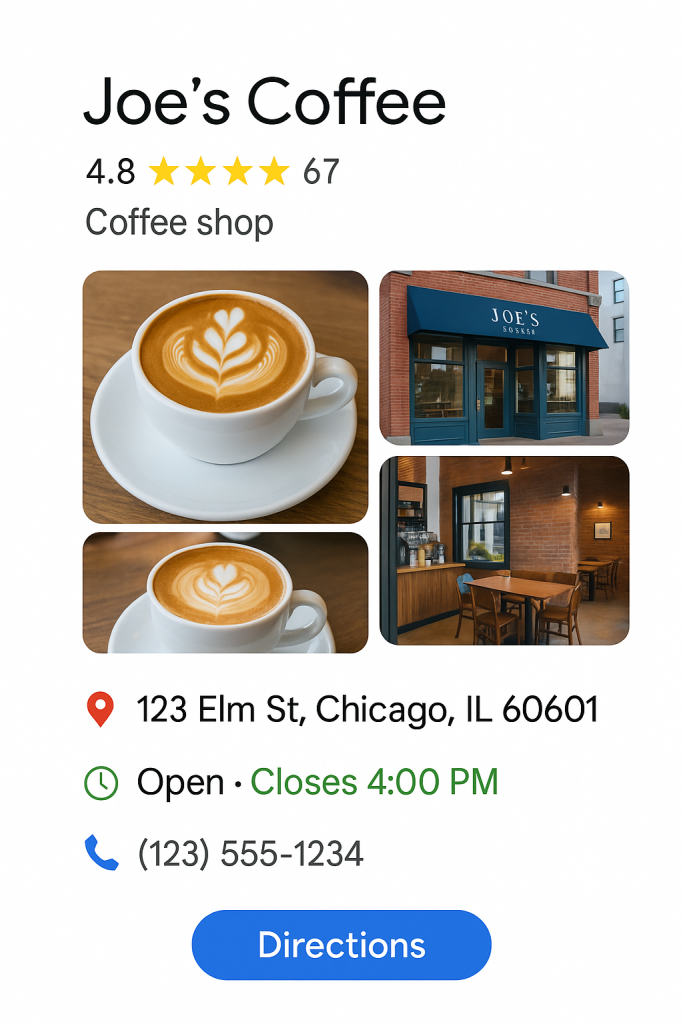Call (123) 555-1234

[x=250, y=854]
